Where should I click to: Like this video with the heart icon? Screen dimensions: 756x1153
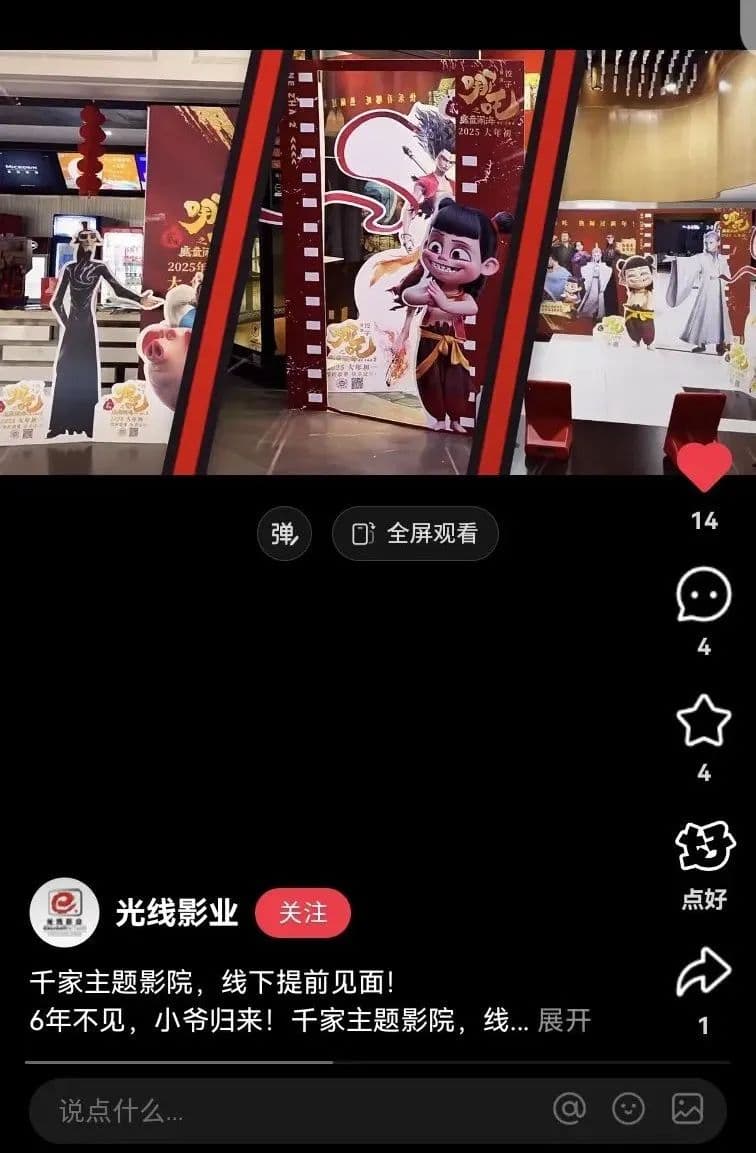point(704,466)
